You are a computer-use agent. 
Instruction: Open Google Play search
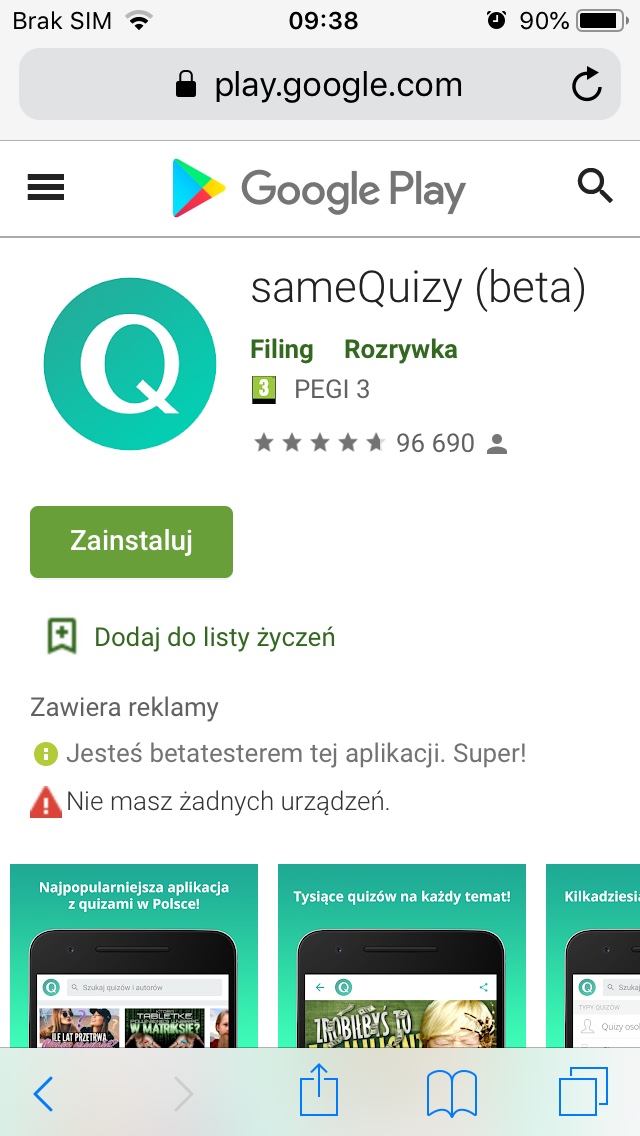tap(595, 186)
